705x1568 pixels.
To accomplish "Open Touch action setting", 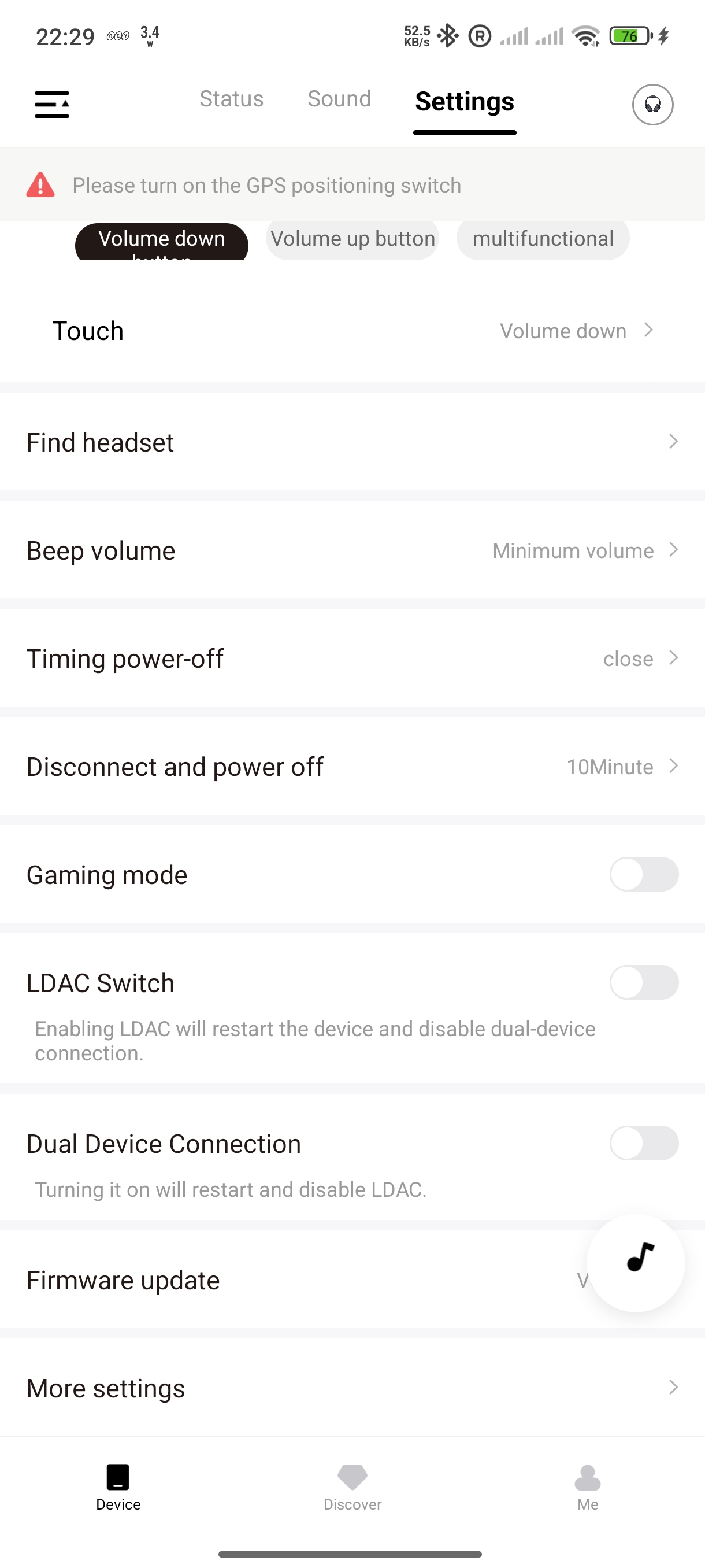I will point(352,331).
